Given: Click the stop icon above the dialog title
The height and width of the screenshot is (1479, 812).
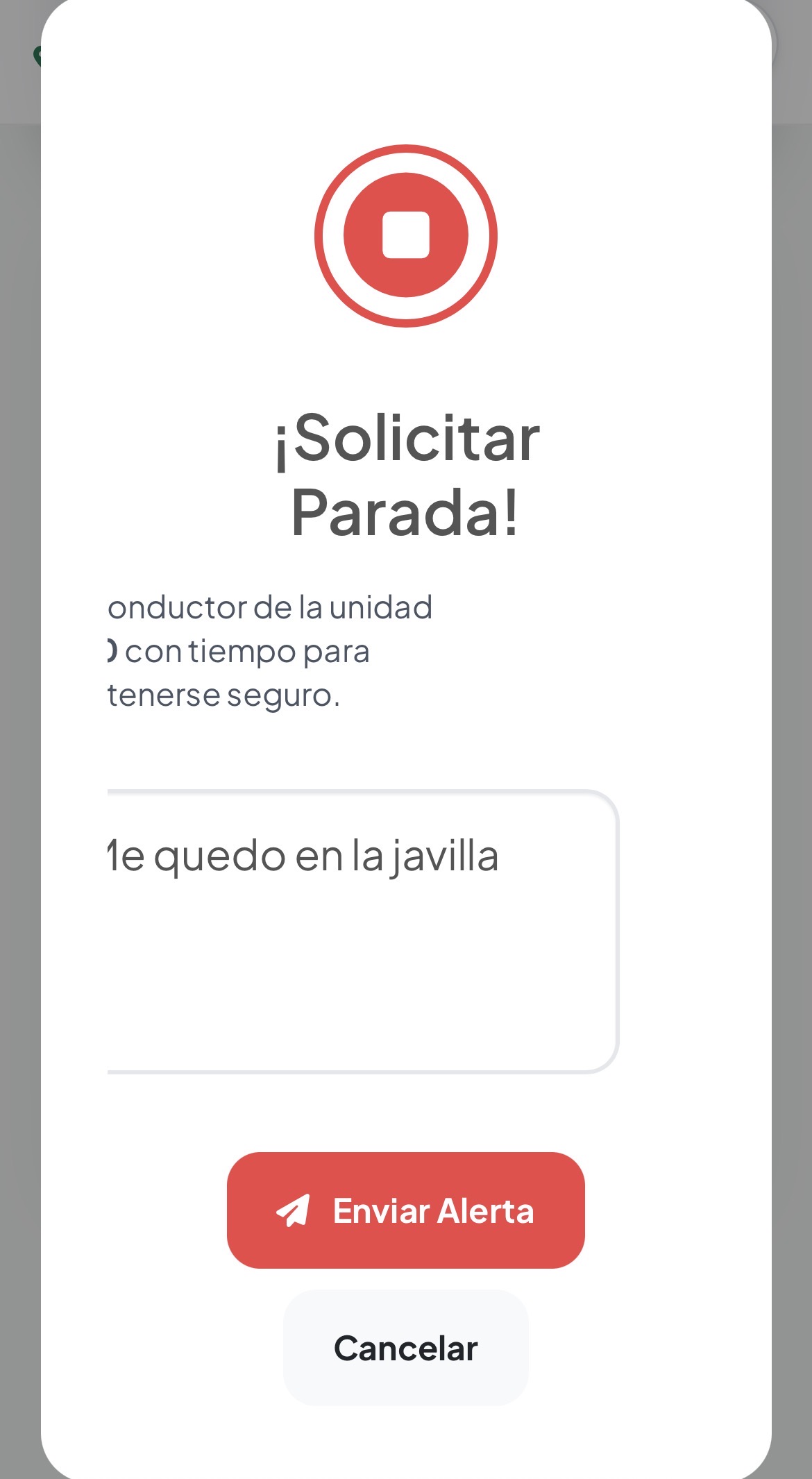Looking at the screenshot, I should click(405, 235).
